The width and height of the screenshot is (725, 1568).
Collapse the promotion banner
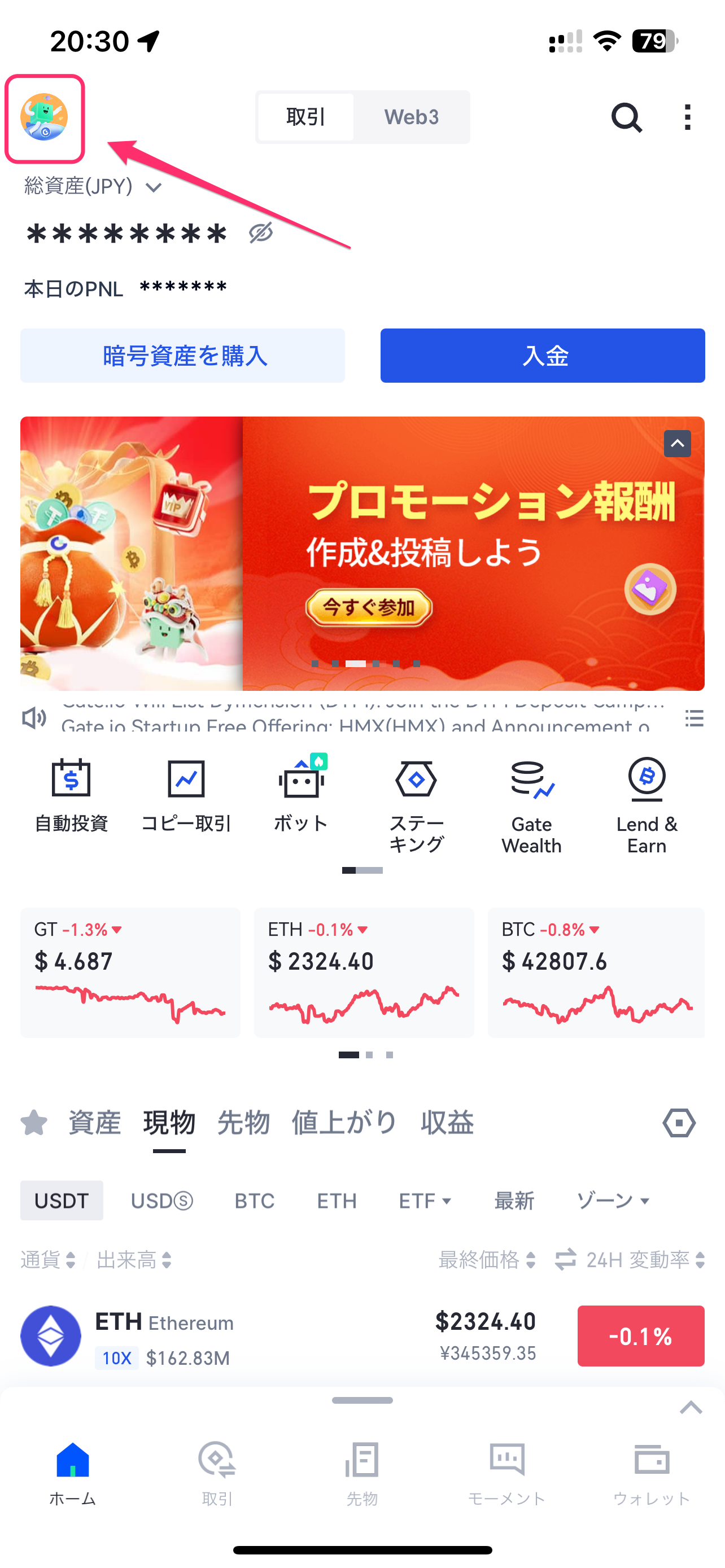677,444
